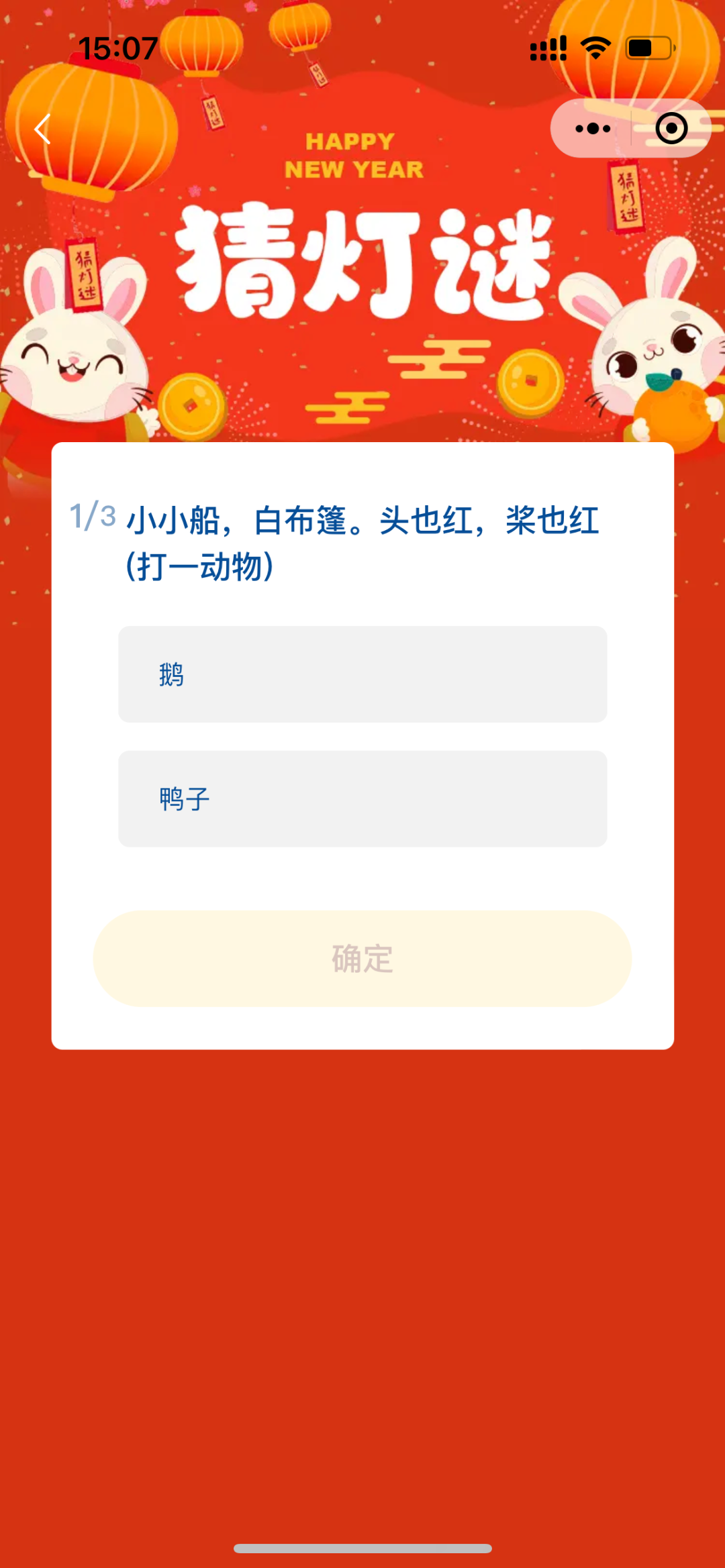
Task: Open the mini program three-dot menu
Action: (593, 128)
